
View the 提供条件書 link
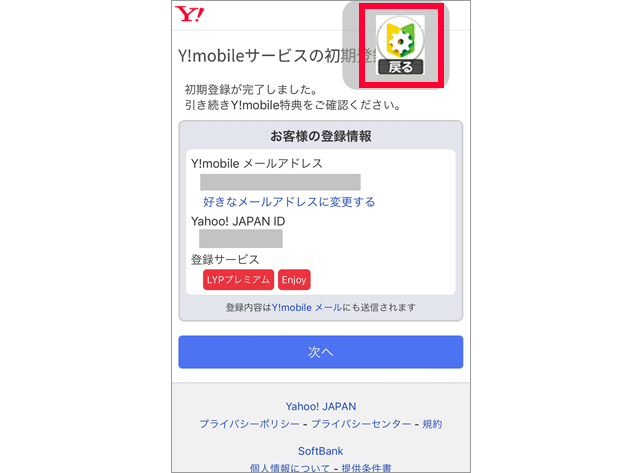[366, 468]
